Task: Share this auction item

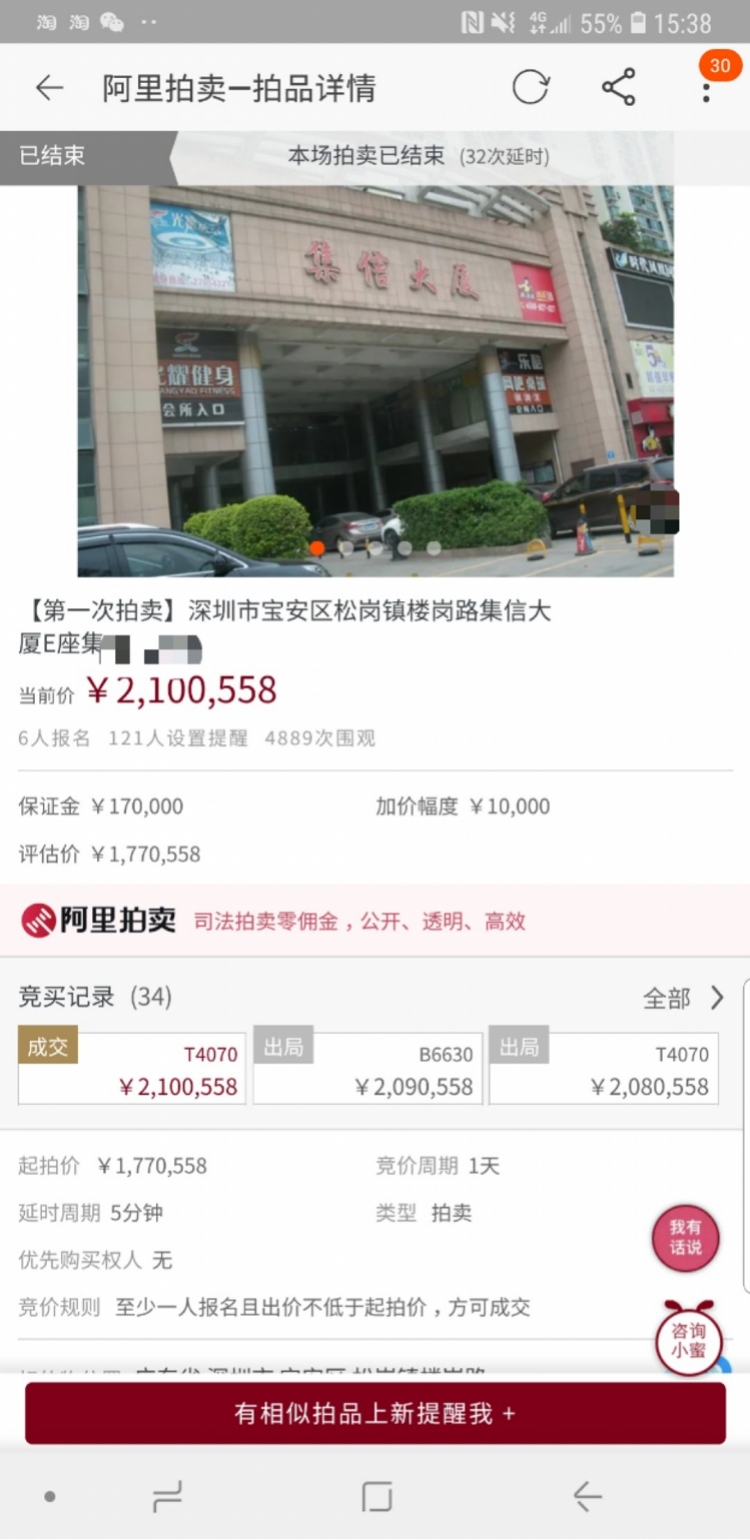Action: [x=619, y=88]
